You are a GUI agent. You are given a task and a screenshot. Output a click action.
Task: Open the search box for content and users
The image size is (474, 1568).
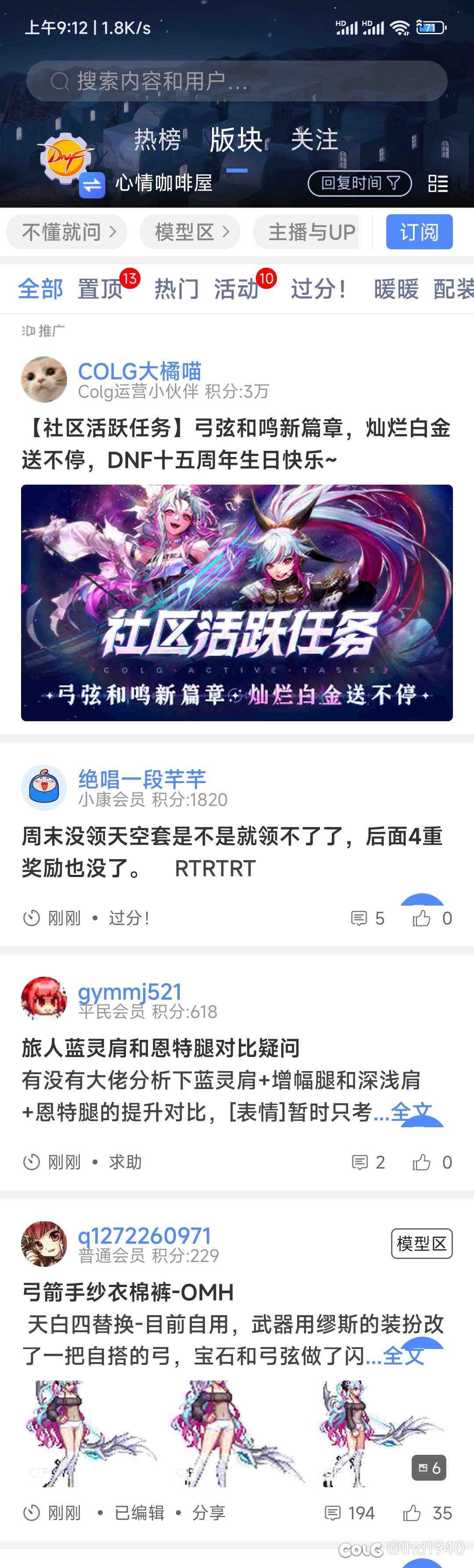click(237, 81)
